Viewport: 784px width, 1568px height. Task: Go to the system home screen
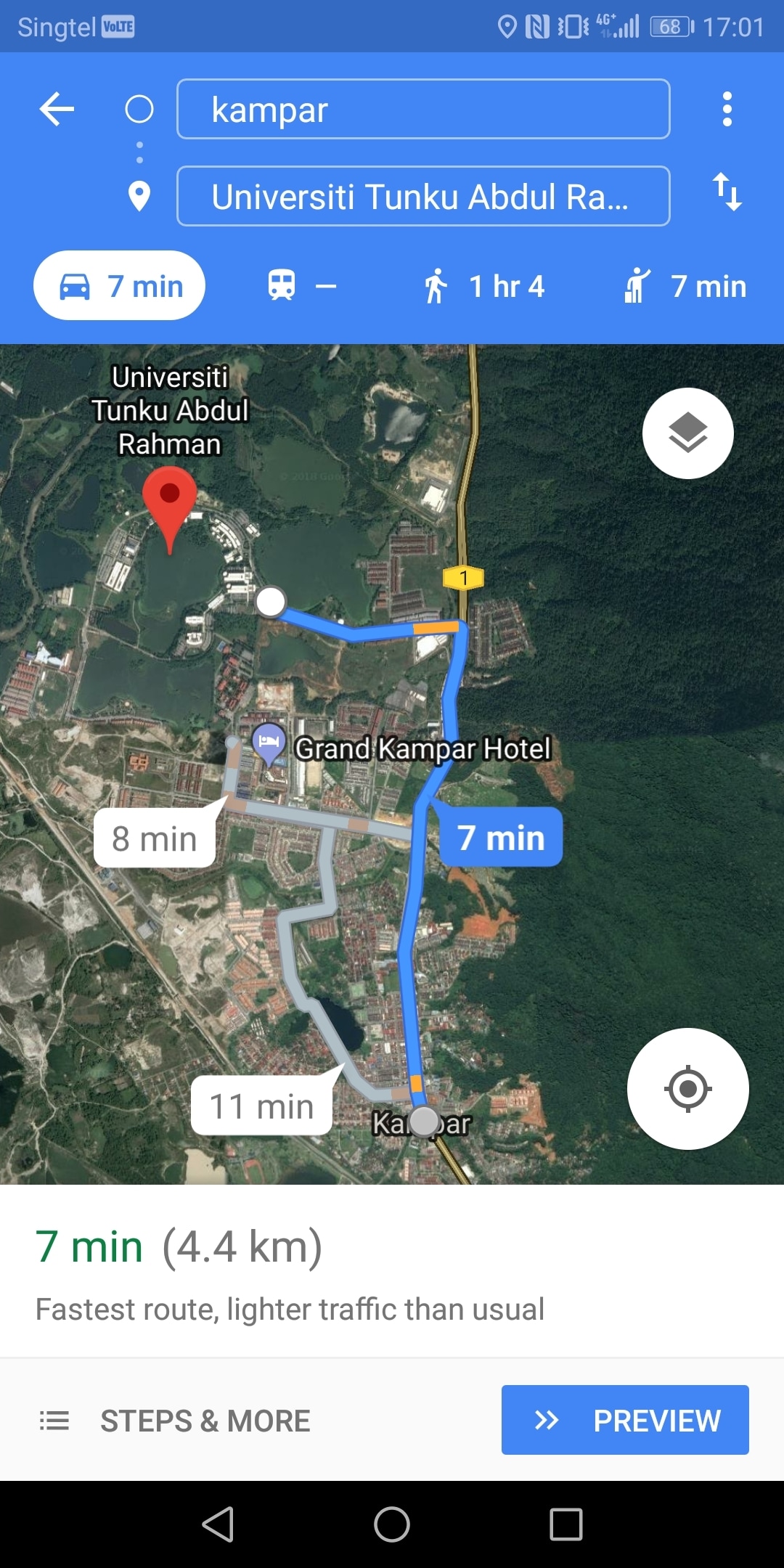[392, 1524]
